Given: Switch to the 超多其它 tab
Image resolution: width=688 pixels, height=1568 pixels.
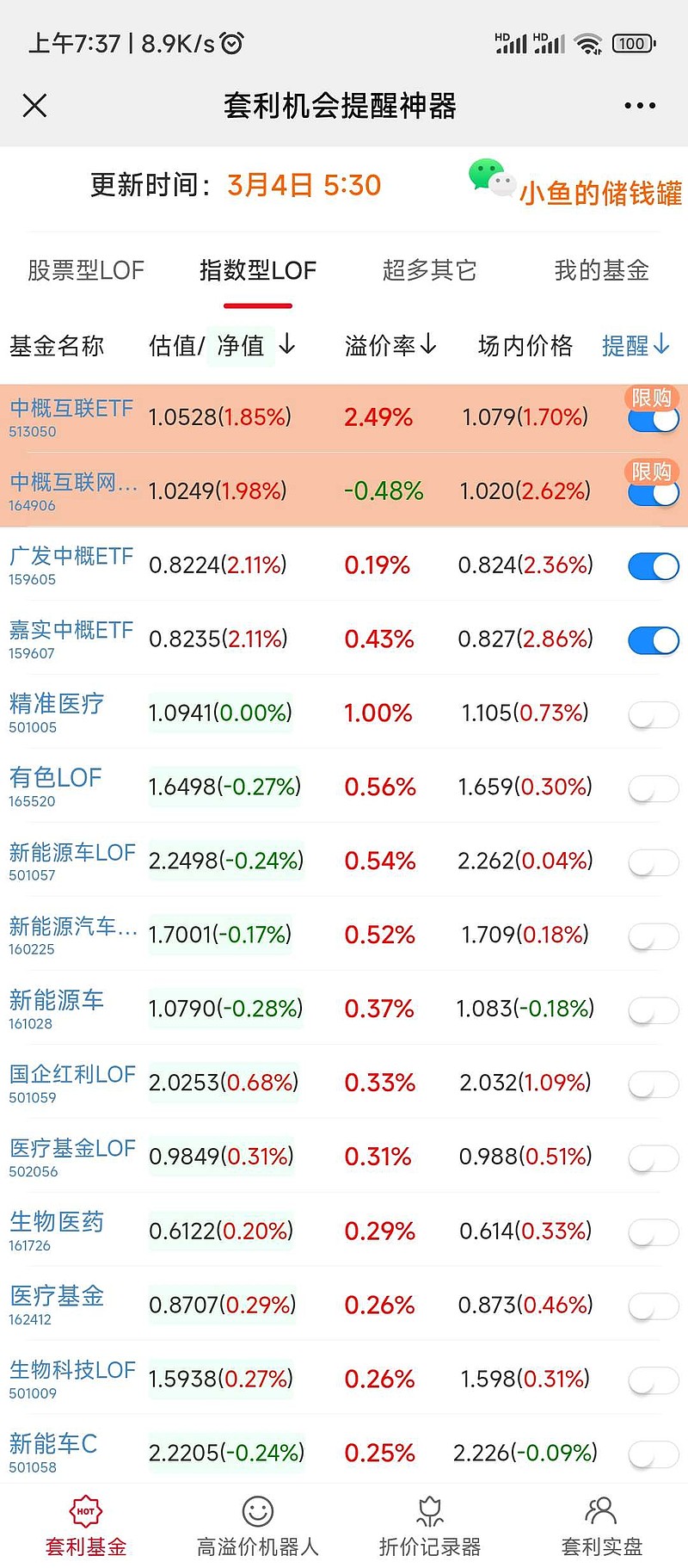Looking at the screenshot, I should tap(429, 270).
